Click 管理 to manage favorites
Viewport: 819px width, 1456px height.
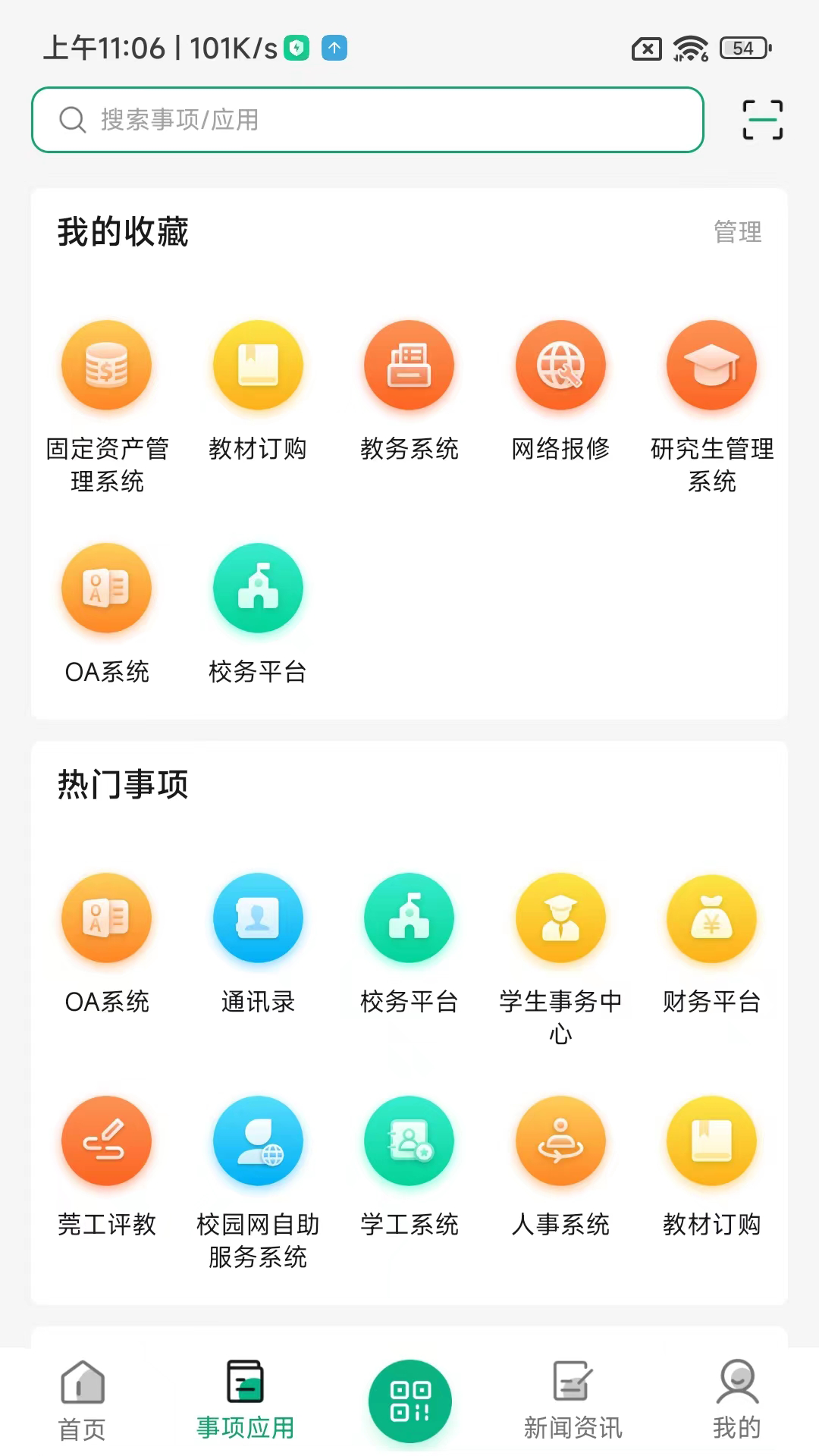(736, 233)
